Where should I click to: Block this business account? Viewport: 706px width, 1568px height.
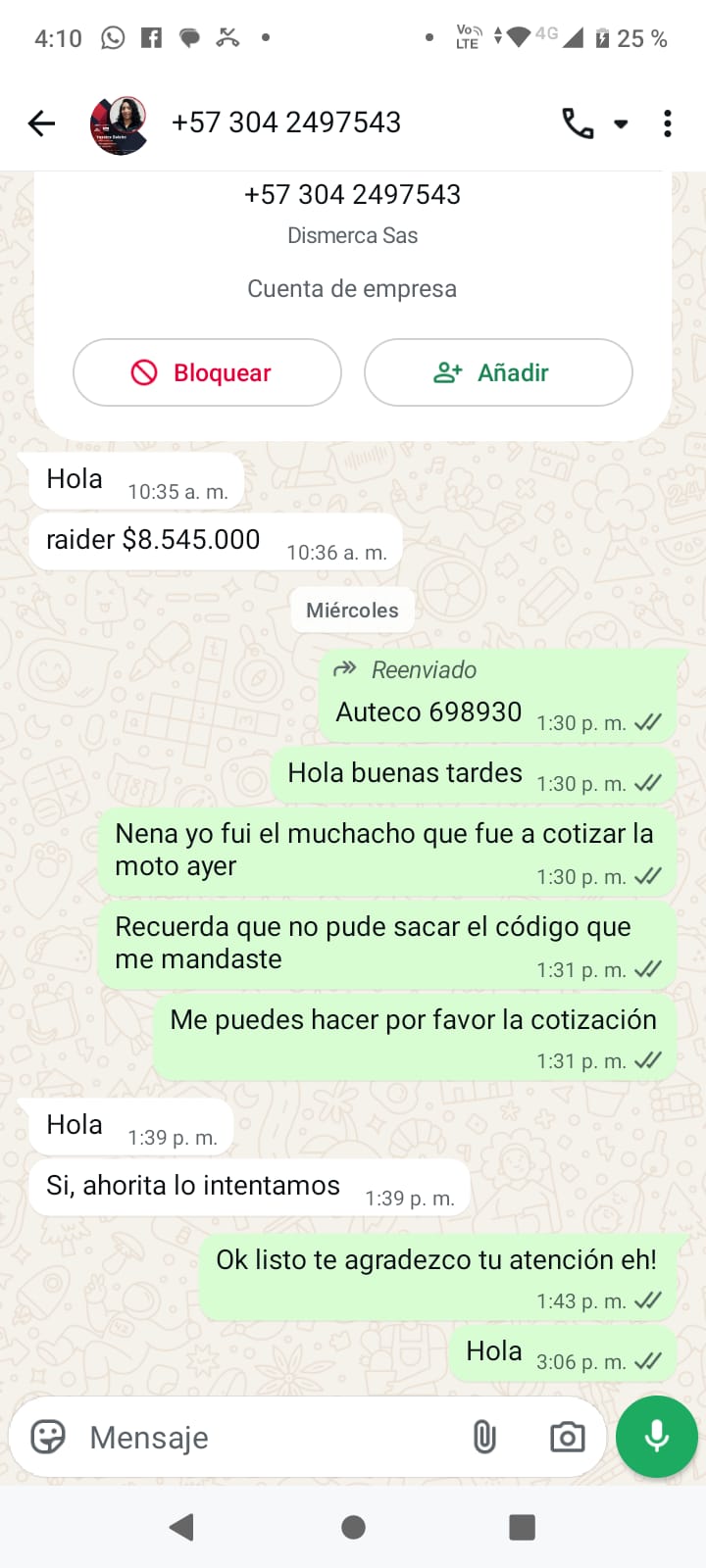coord(207,372)
